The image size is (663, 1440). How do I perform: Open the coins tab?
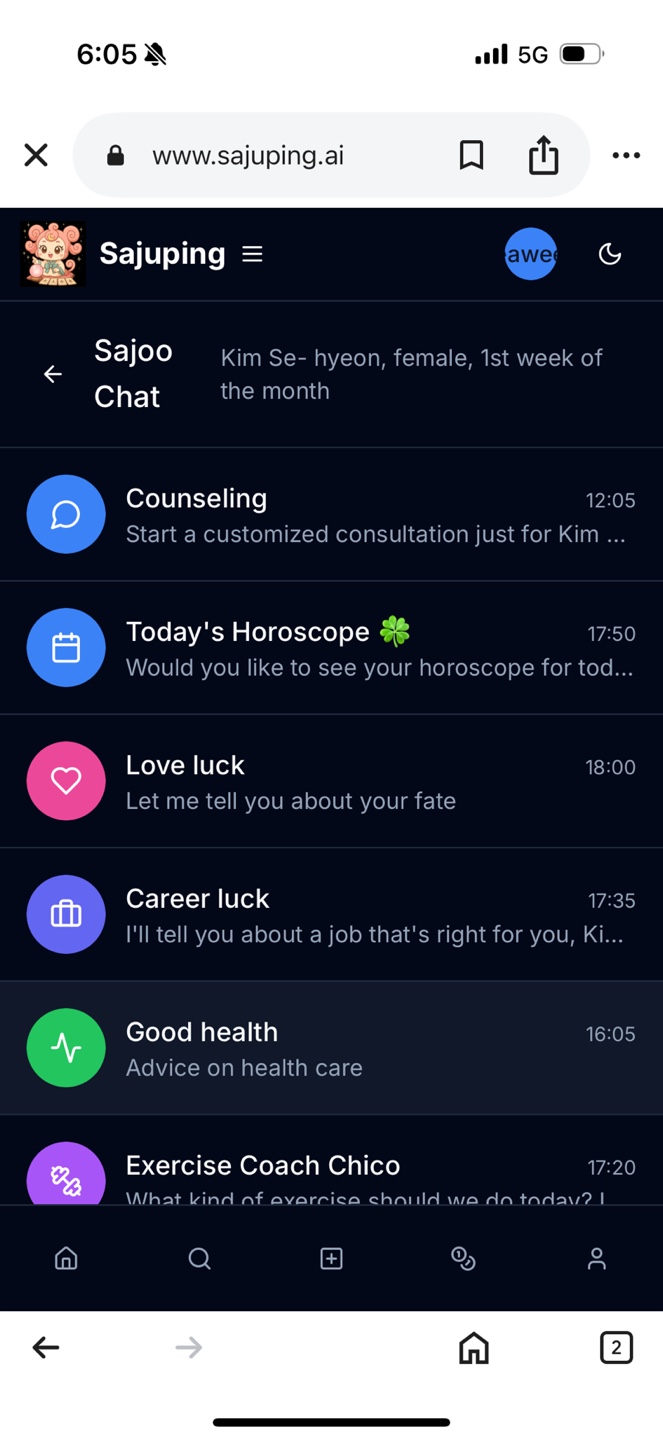tap(463, 1258)
